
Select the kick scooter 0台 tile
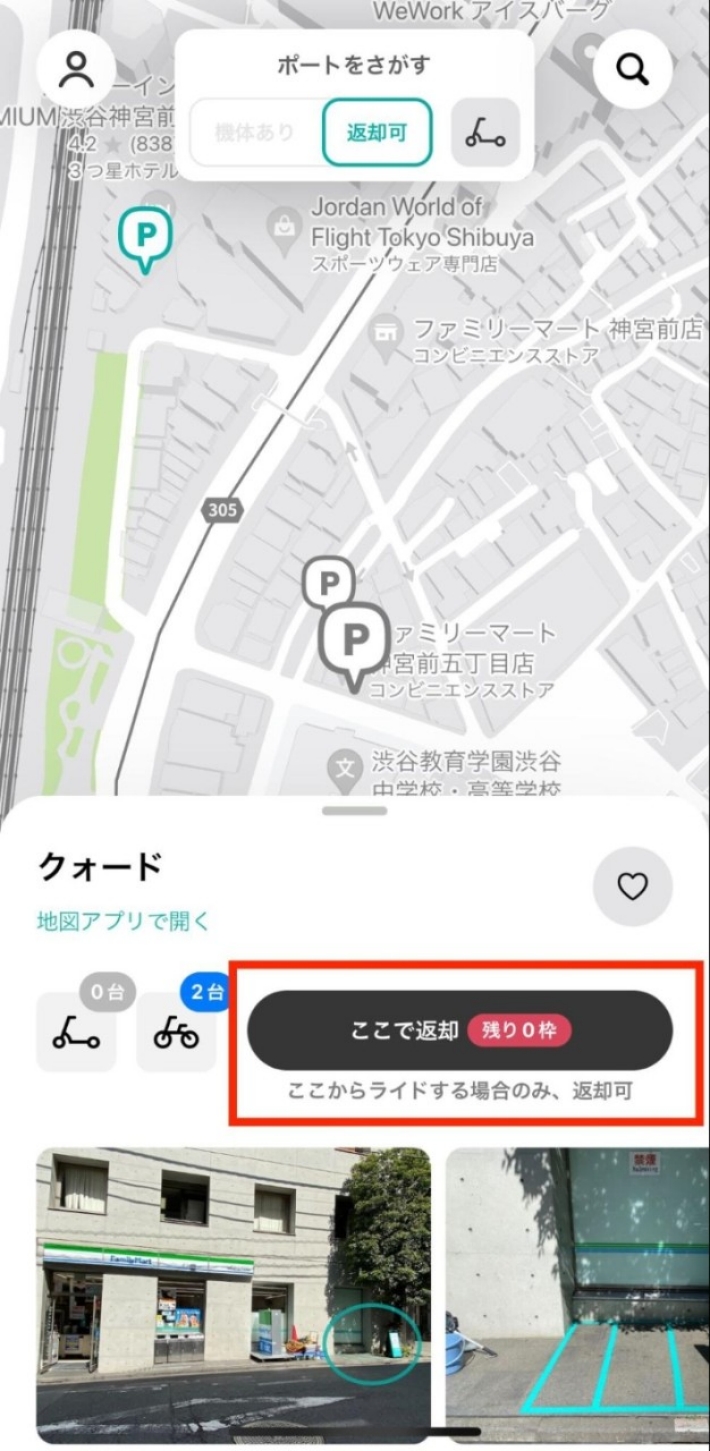click(x=76, y=1033)
